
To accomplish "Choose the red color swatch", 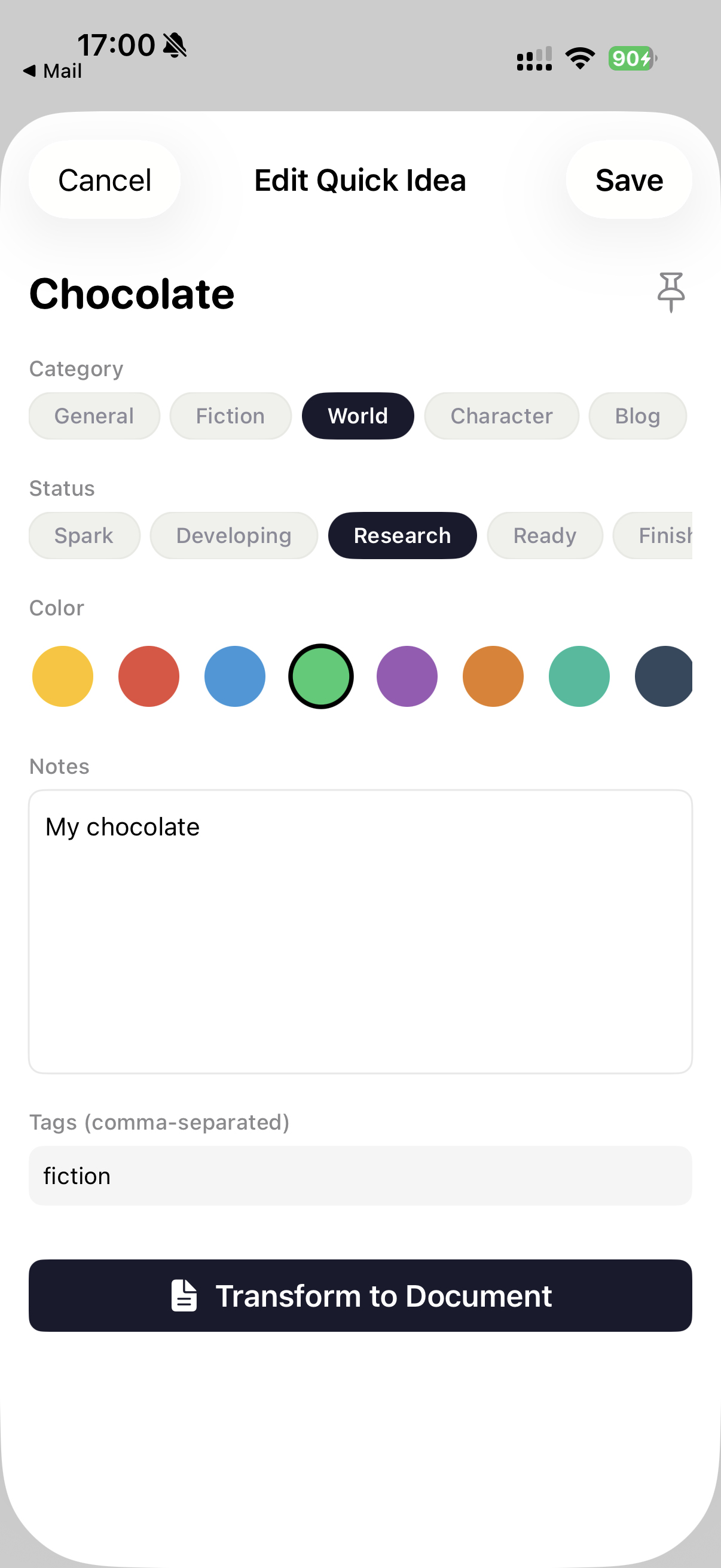I will (x=148, y=676).
